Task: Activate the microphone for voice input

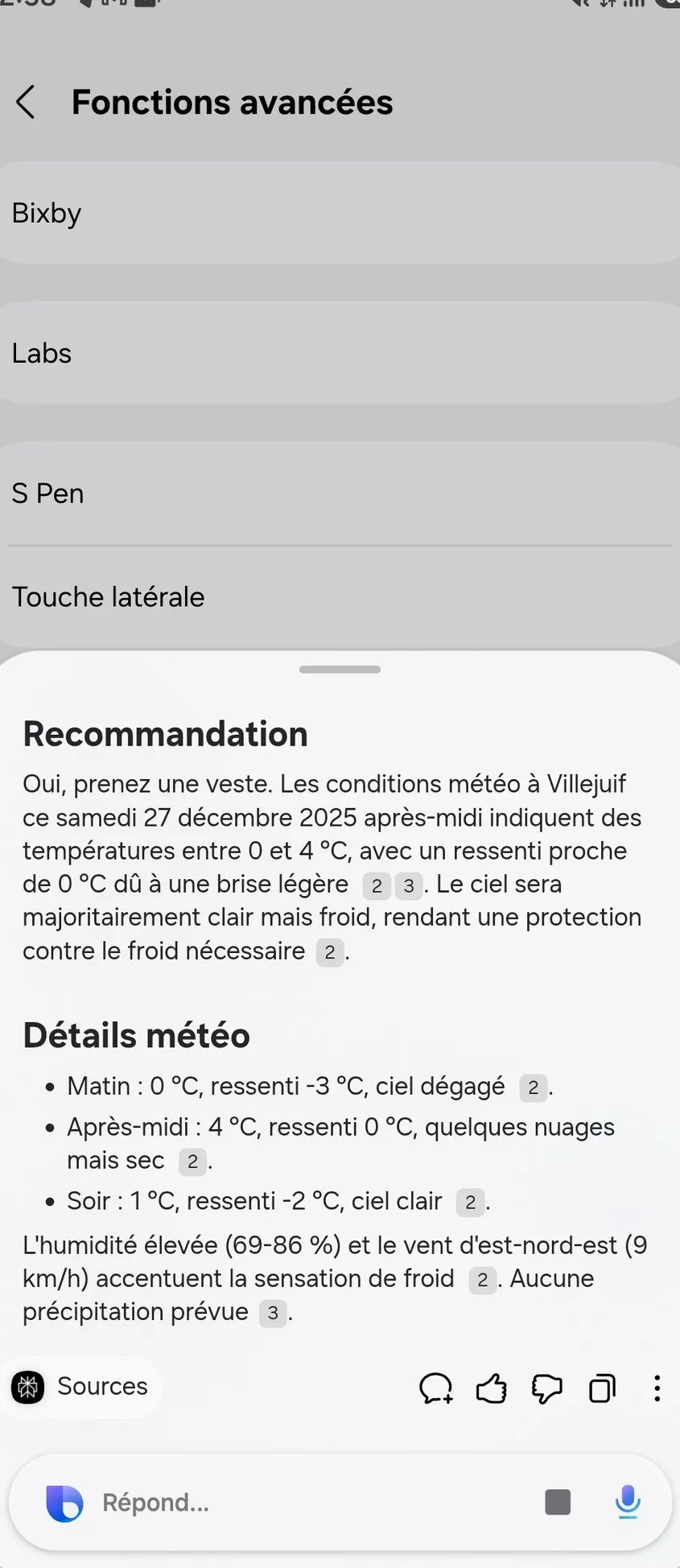Action: tap(627, 1502)
